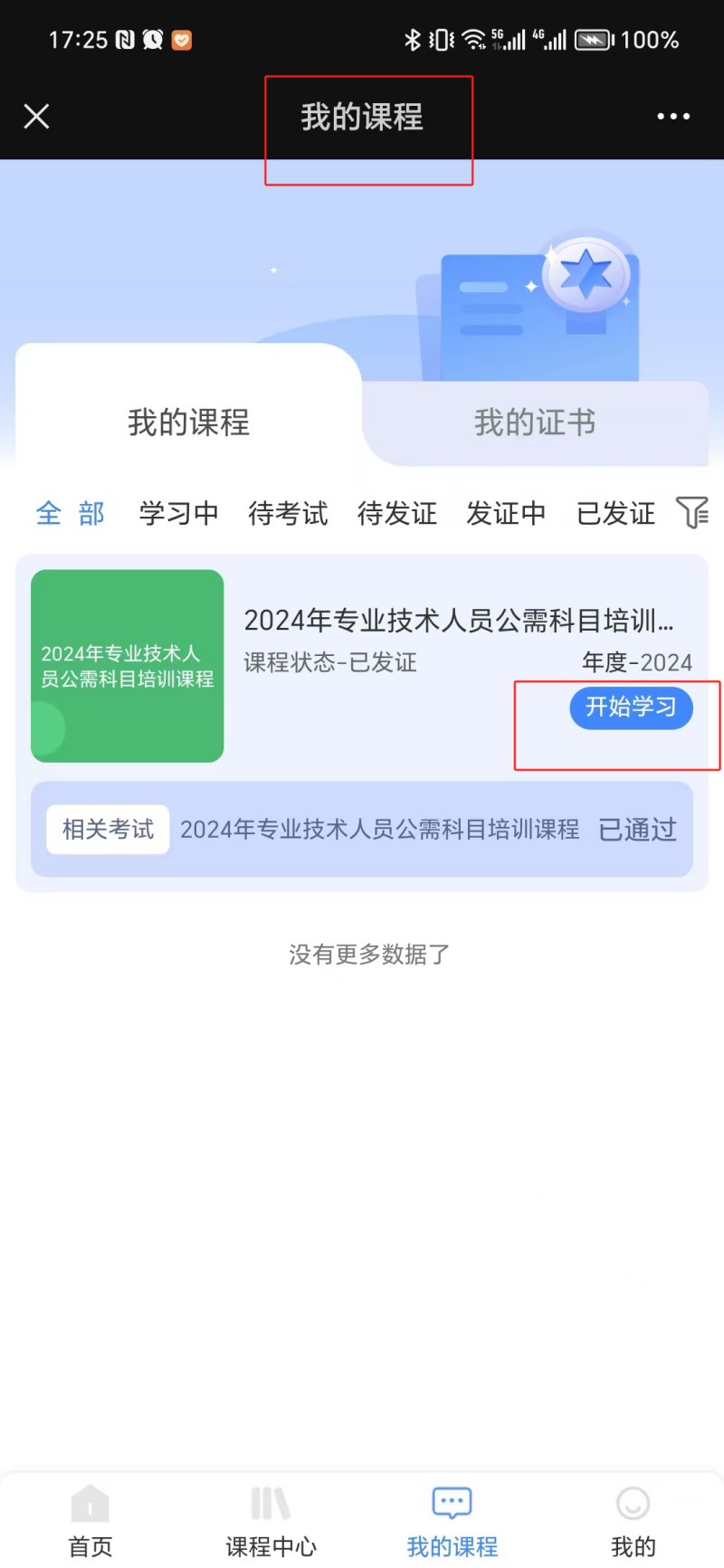Switch to the 我的证书 tab
Image resolution: width=724 pixels, height=1568 pixels.
click(535, 423)
